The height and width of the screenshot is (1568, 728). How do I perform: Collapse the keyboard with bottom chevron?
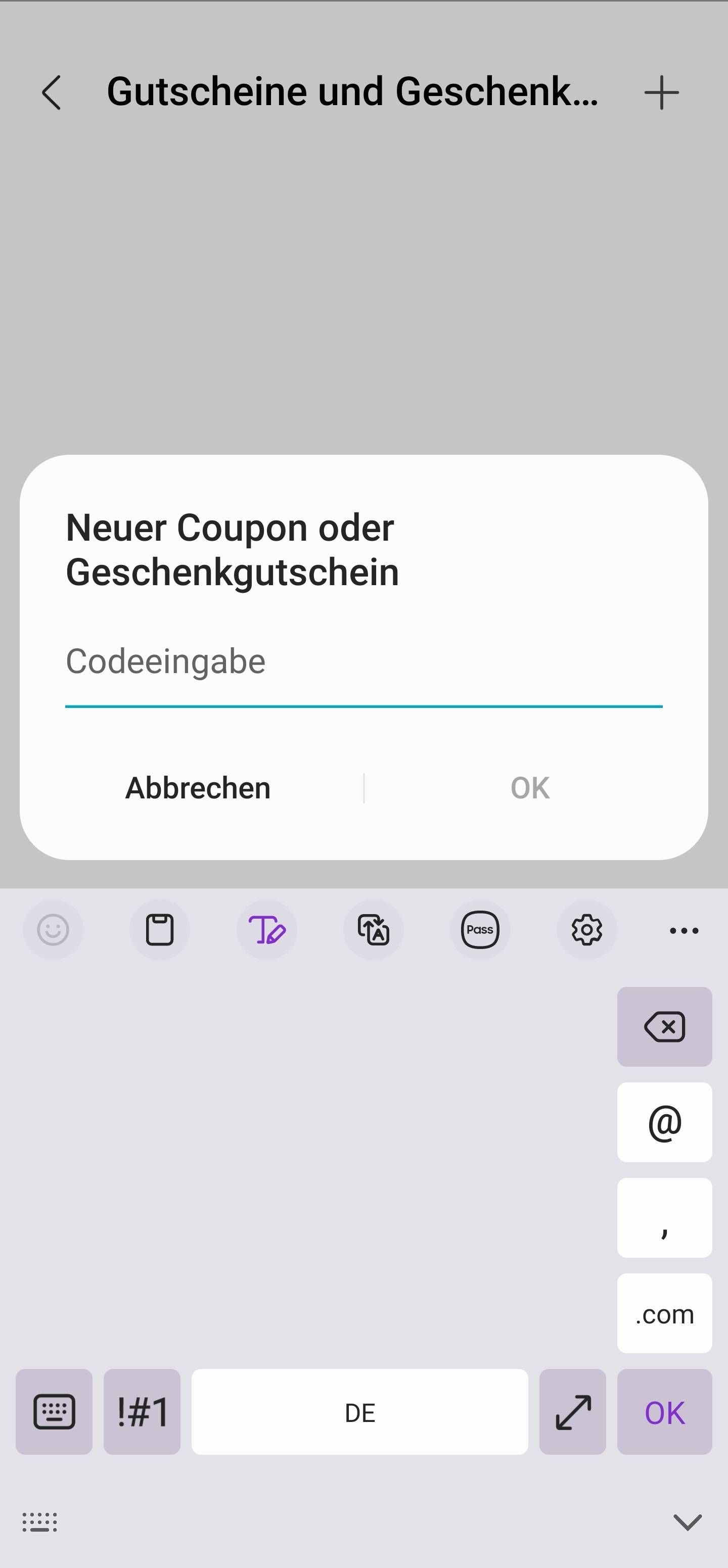(687, 1521)
